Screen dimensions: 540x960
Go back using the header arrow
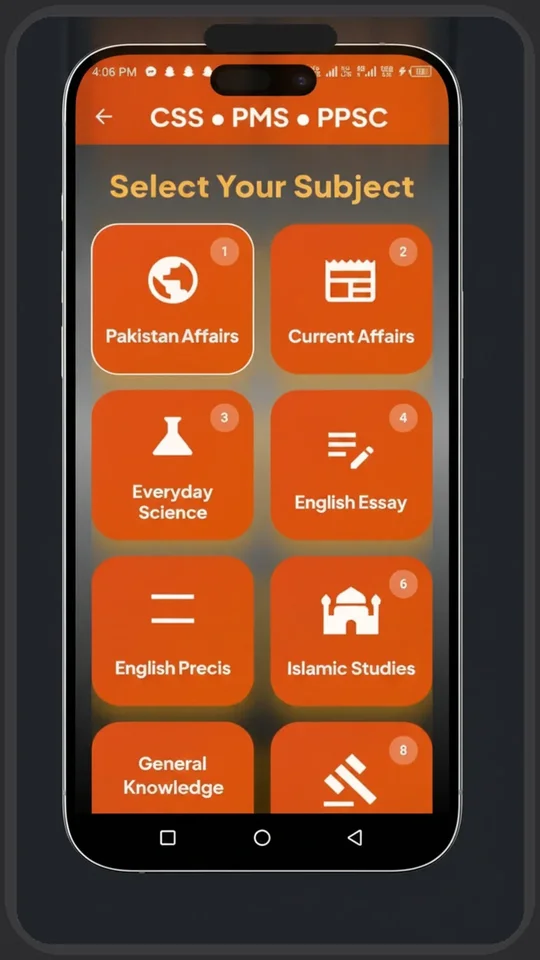pyautogui.click(x=104, y=117)
